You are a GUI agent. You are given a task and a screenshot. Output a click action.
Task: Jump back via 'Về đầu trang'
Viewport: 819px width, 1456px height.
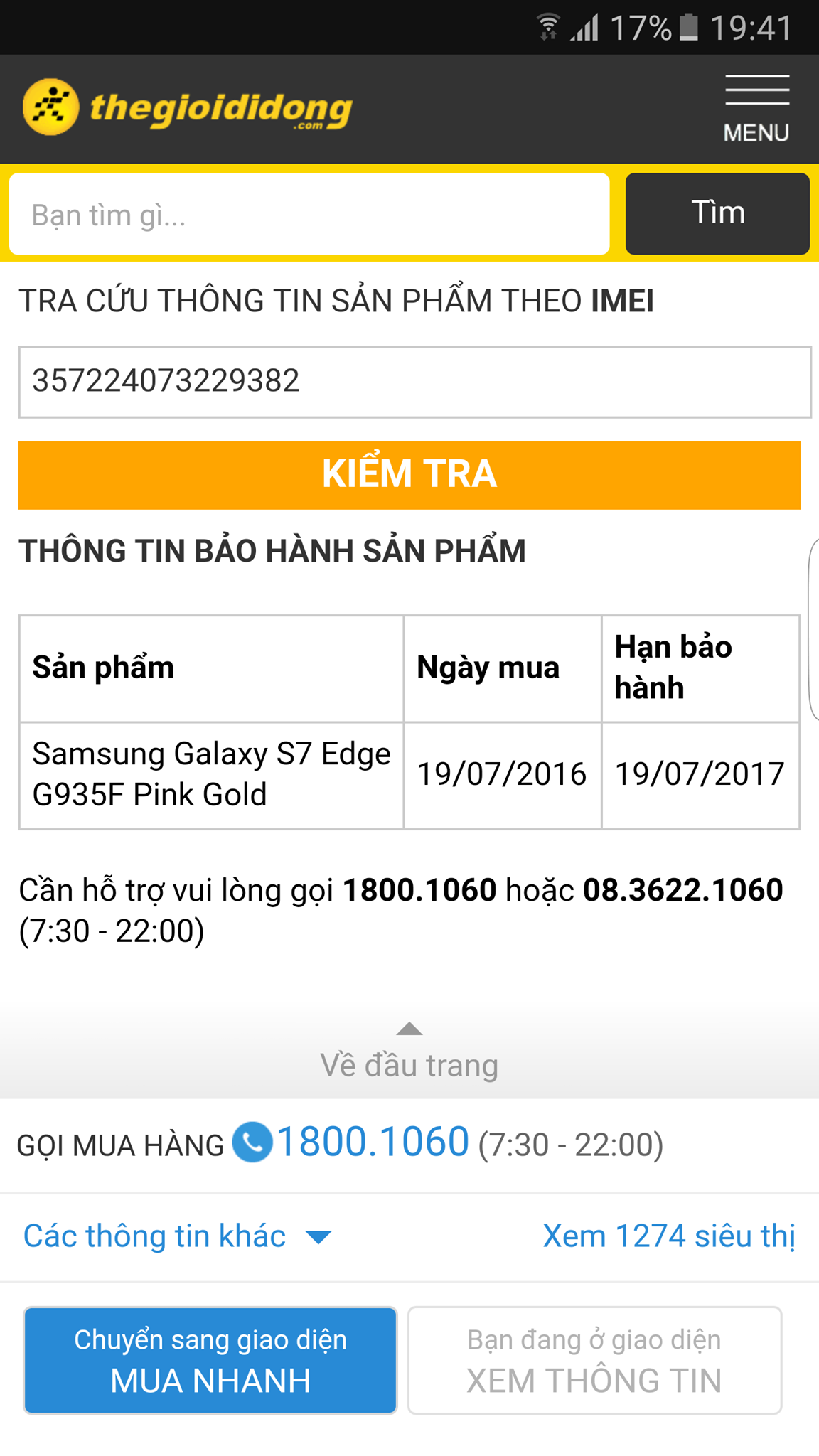click(409, 1054)
